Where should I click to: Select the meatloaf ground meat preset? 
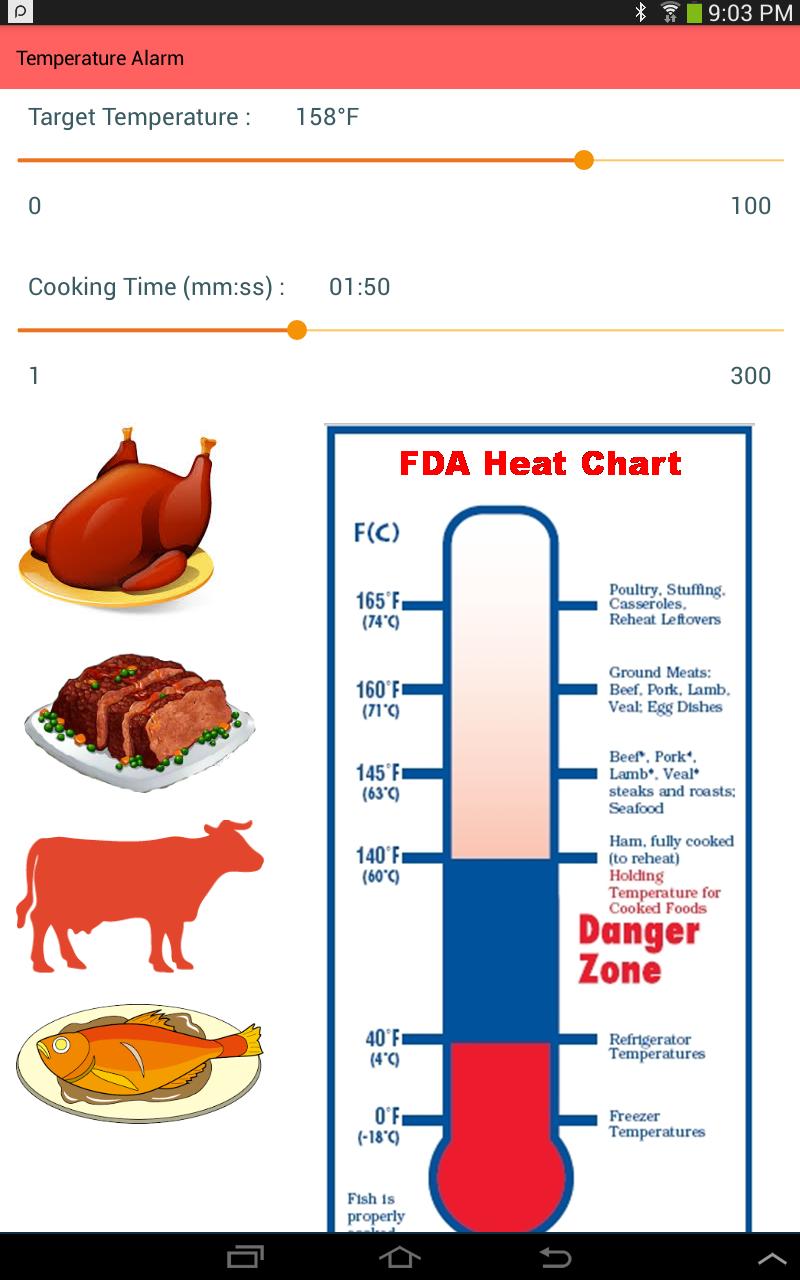click(140, 722)
